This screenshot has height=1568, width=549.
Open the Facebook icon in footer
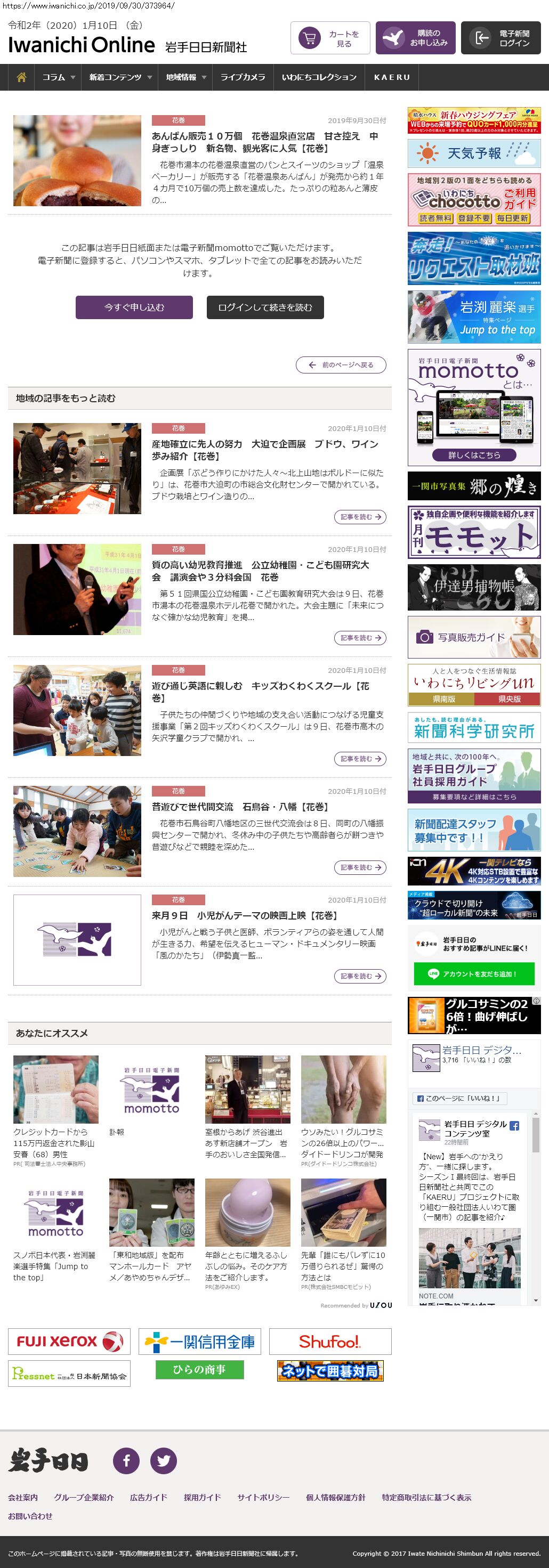[126, 1460]
